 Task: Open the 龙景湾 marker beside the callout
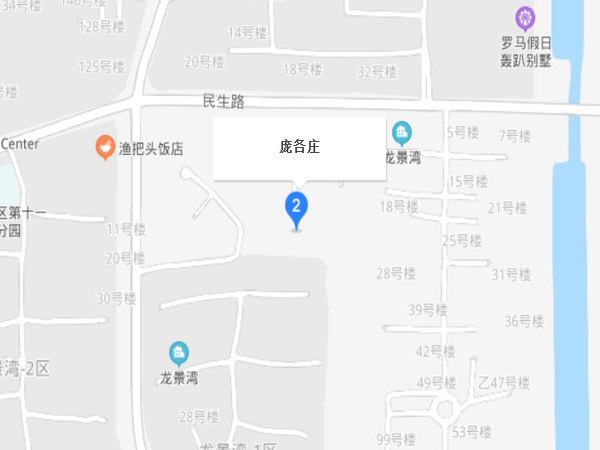(401, 132)
